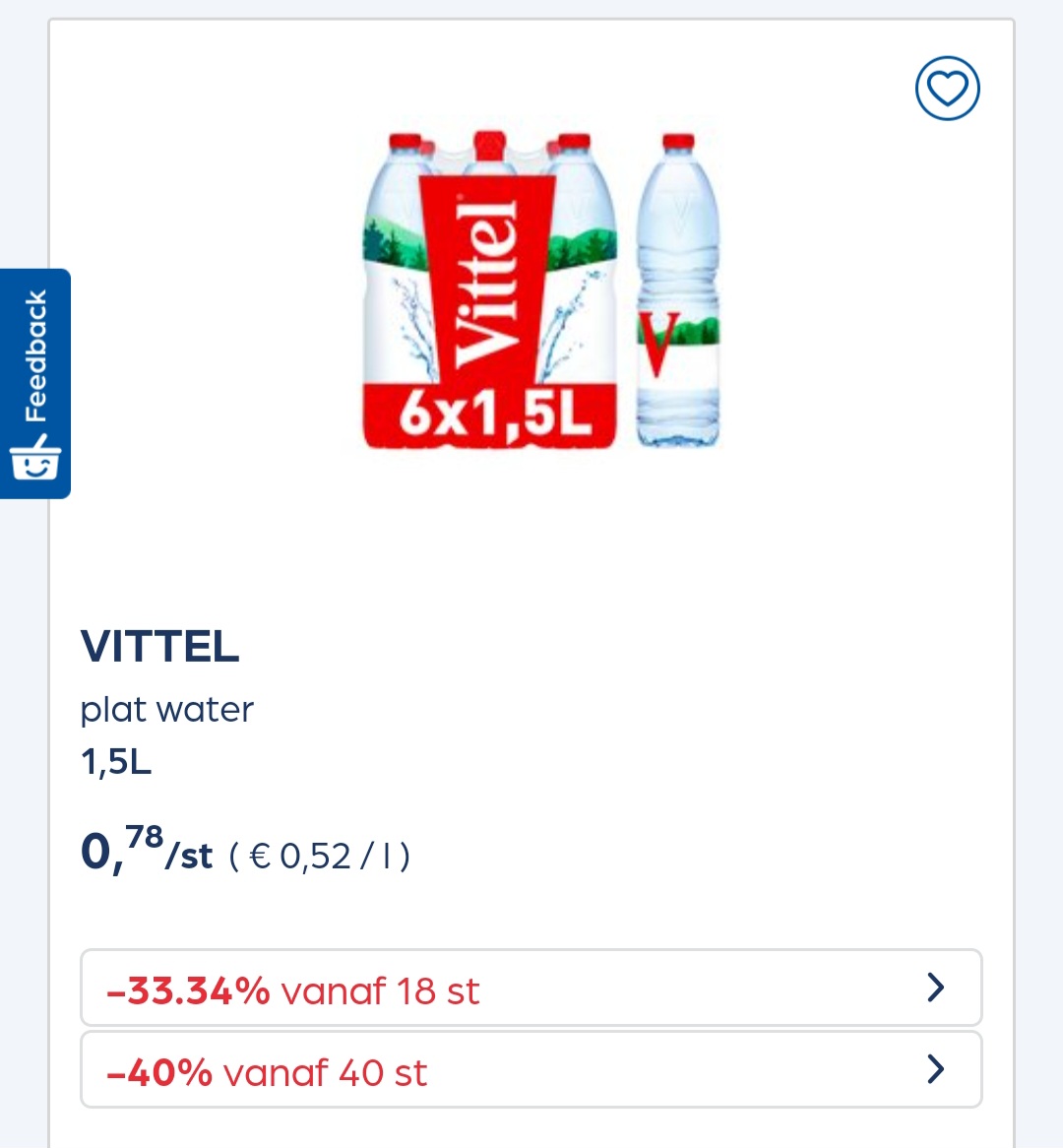Select the € 0,52 per liter text
The height and width of the screenshot is (1148, 1063).
click(x=319, y=857)
